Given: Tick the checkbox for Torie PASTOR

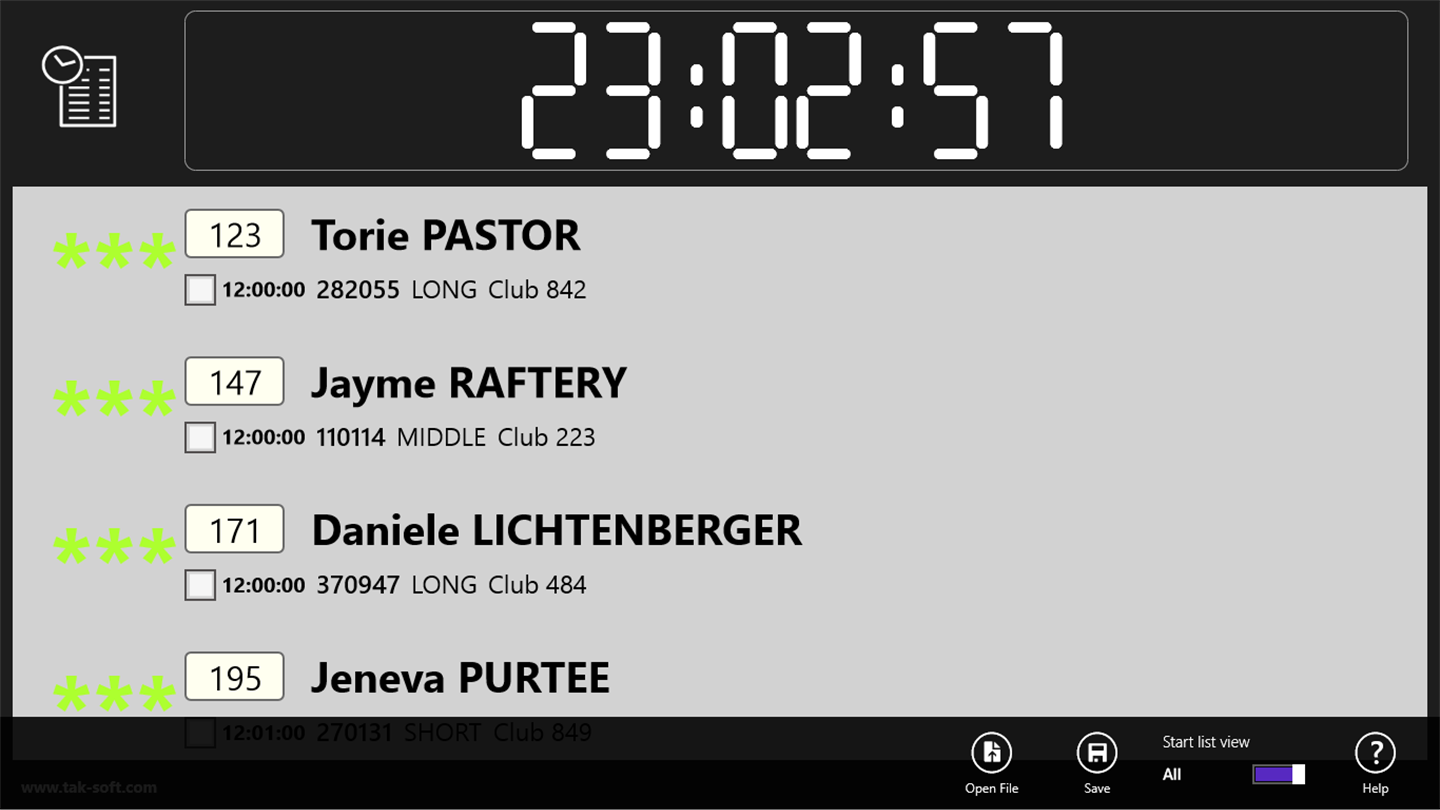Looking at the screenshot, I should 200,290.
